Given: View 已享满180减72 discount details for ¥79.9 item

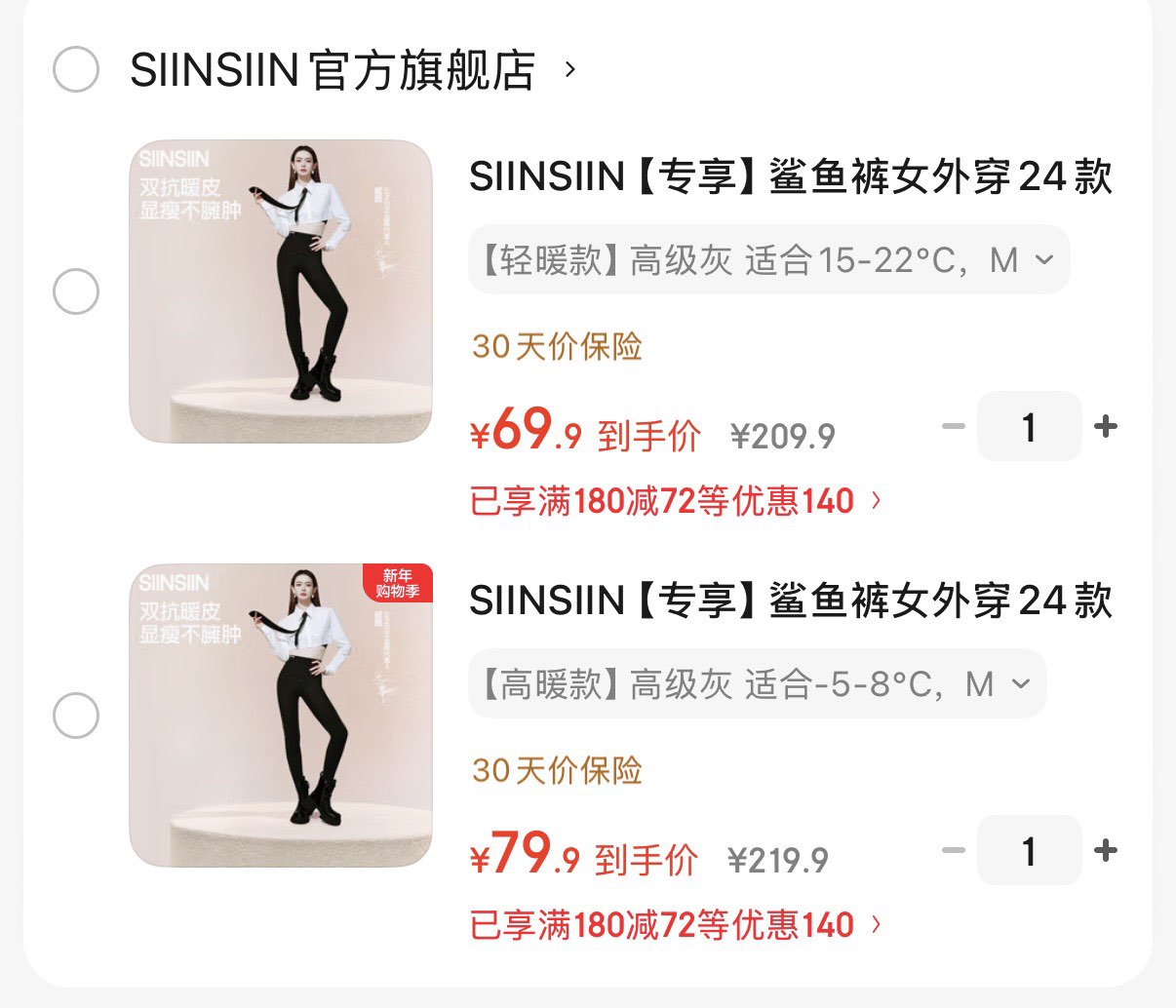Looking at the screenshot, I should tap(676, 925).
